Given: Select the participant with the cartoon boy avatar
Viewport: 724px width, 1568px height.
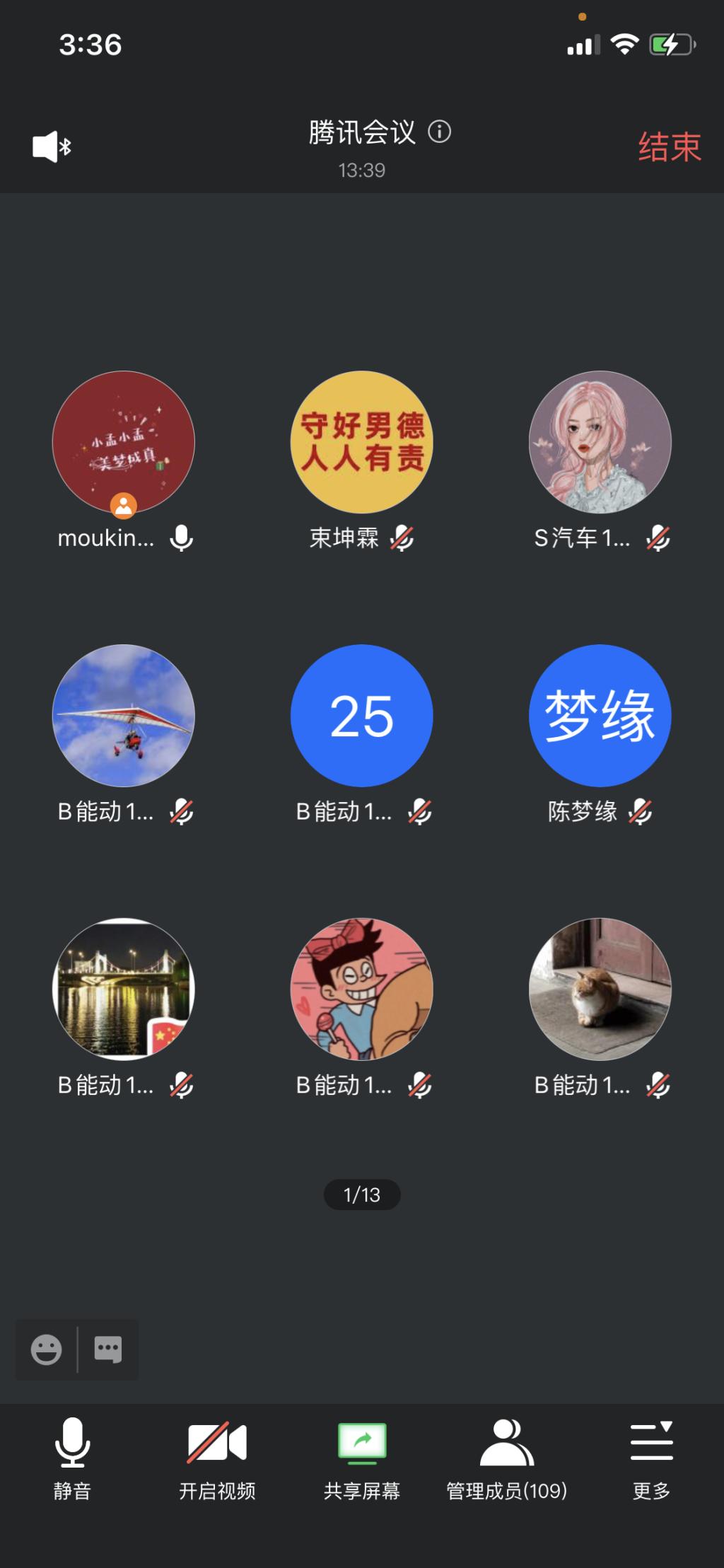Looking at the screenshot, I should pos(362,989).
